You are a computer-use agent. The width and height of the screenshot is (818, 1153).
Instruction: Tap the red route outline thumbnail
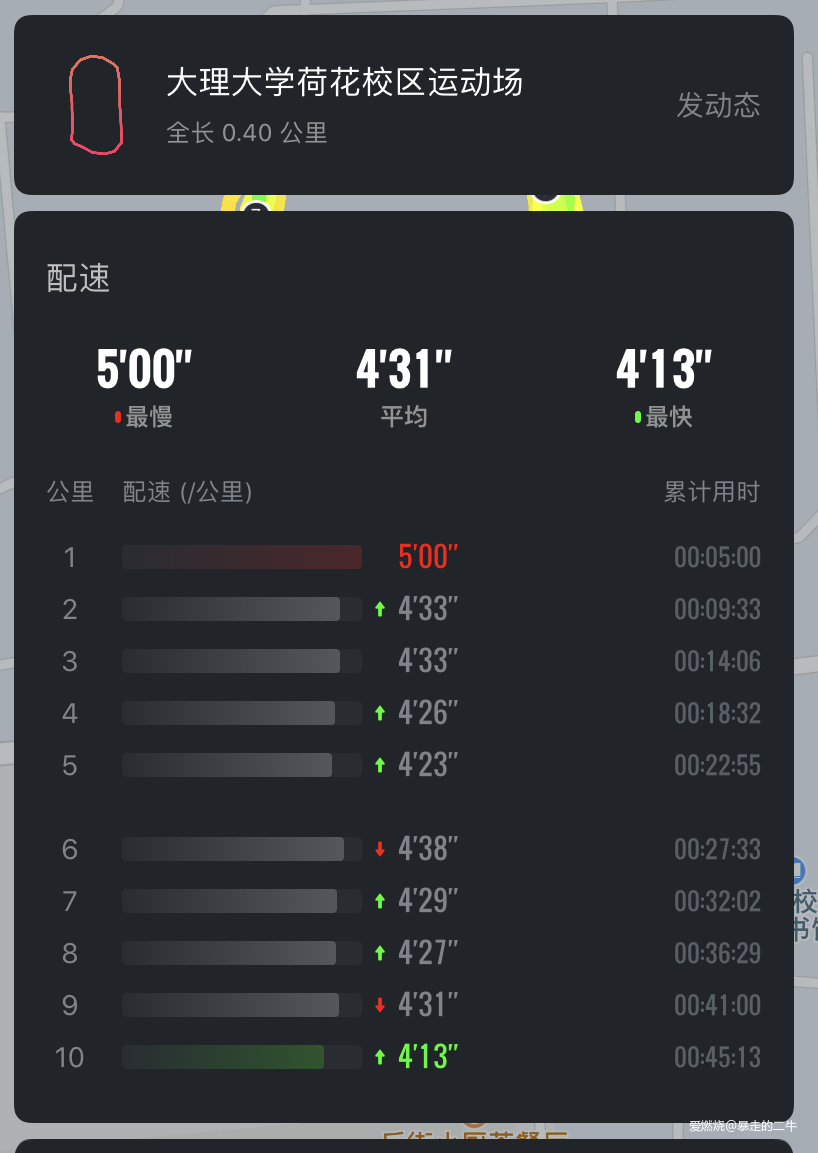pyautogui.click(x=98, y=104)
